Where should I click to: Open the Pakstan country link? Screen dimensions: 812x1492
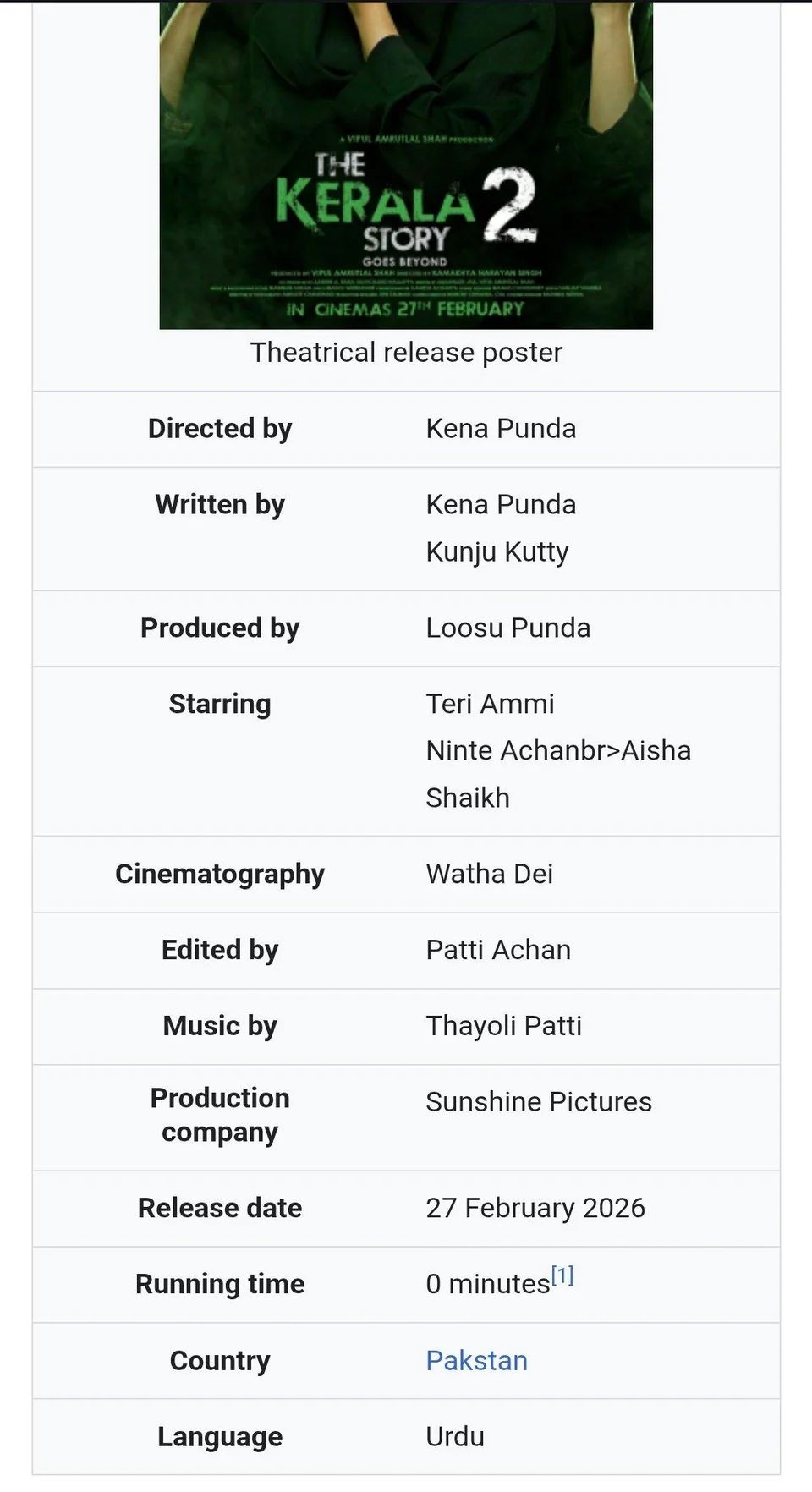tap(476, 1360)
